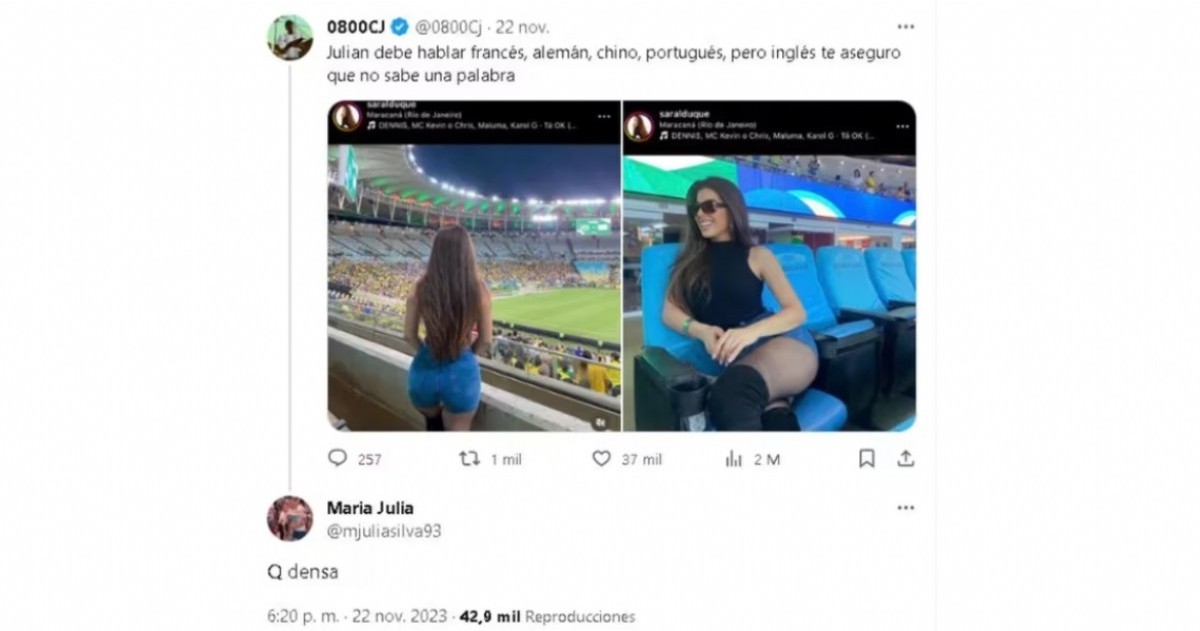Retweet 0800CJ's tweet

(x=469, y=458)
